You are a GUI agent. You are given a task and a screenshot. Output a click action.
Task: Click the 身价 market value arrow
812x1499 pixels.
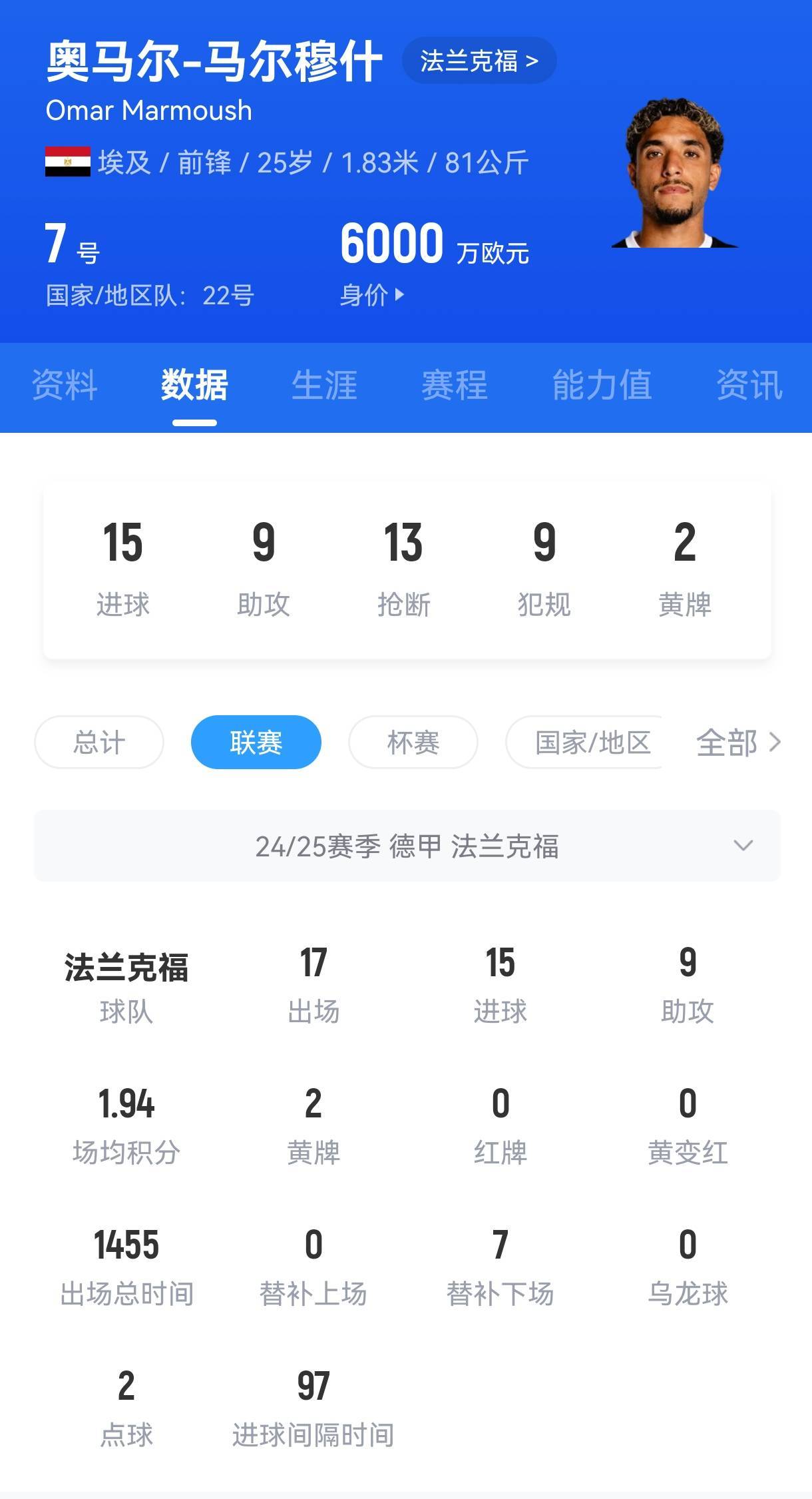[370, 294]
